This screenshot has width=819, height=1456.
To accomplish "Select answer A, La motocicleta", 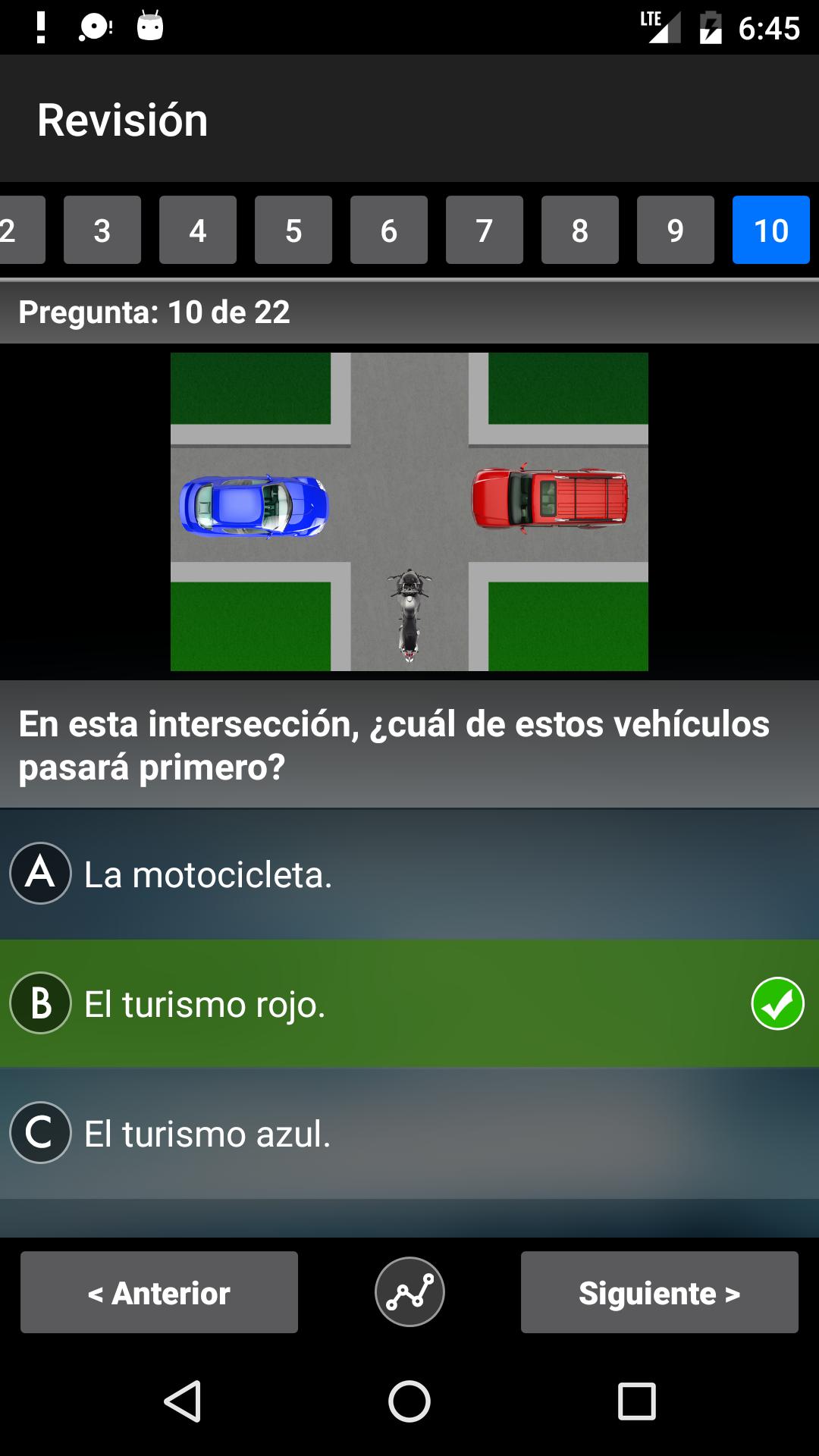I will click(409, 874).
